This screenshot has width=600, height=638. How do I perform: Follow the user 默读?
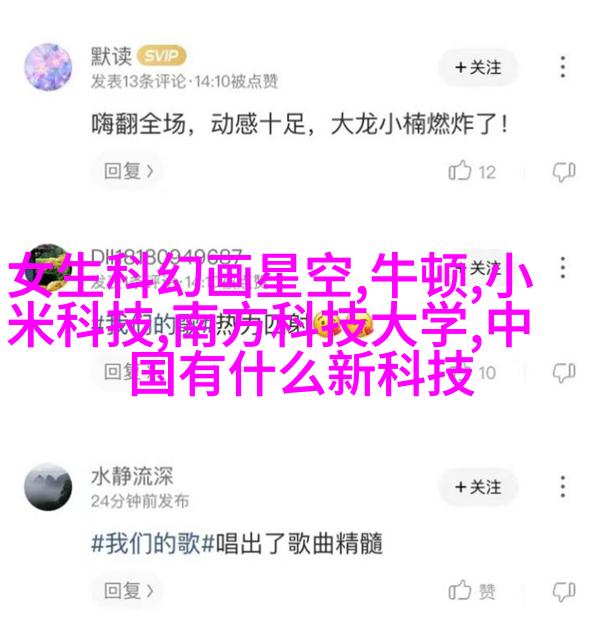pyautogui.click(x=477, y=67)
